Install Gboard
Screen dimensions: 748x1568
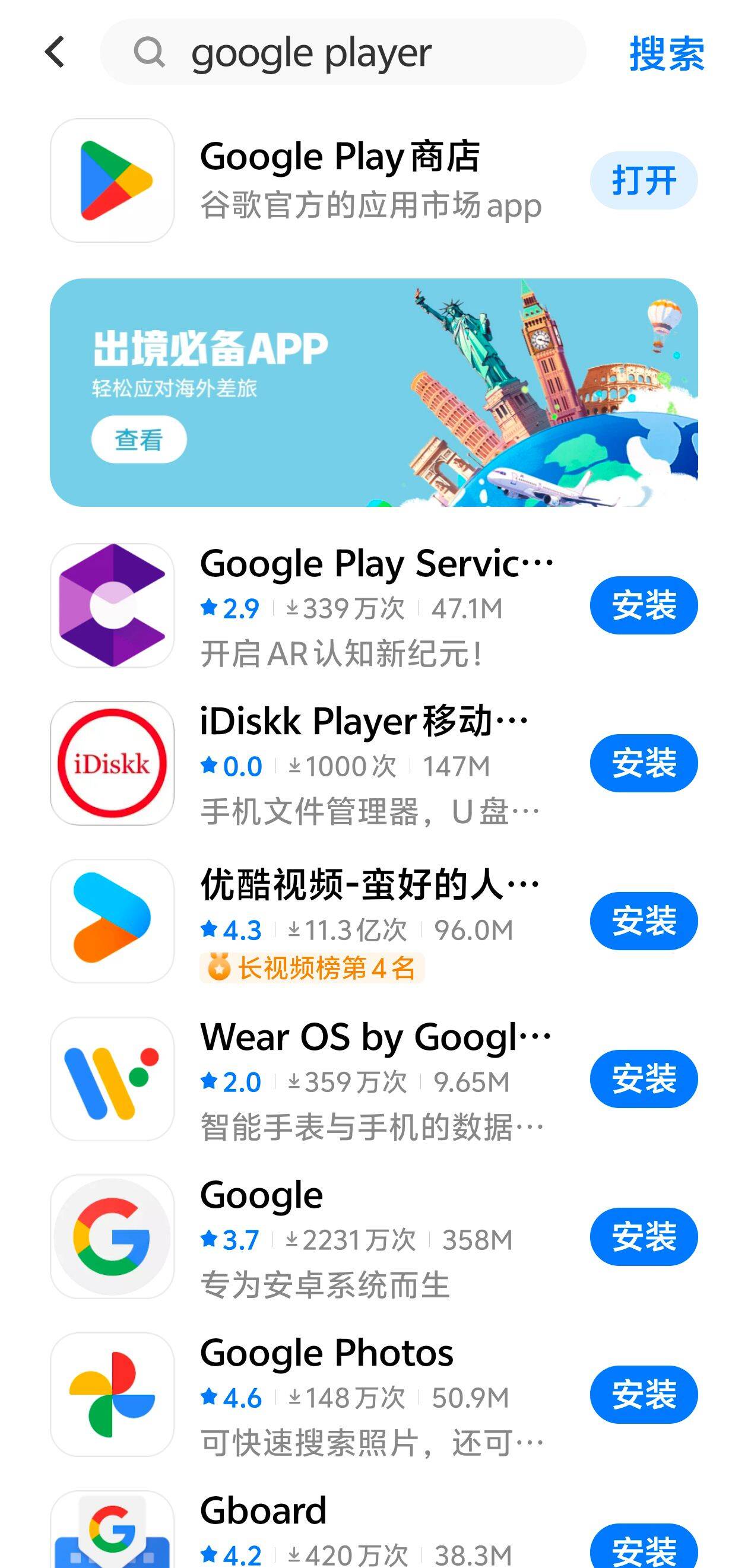pyautogui.click(x=644, y=1549)
